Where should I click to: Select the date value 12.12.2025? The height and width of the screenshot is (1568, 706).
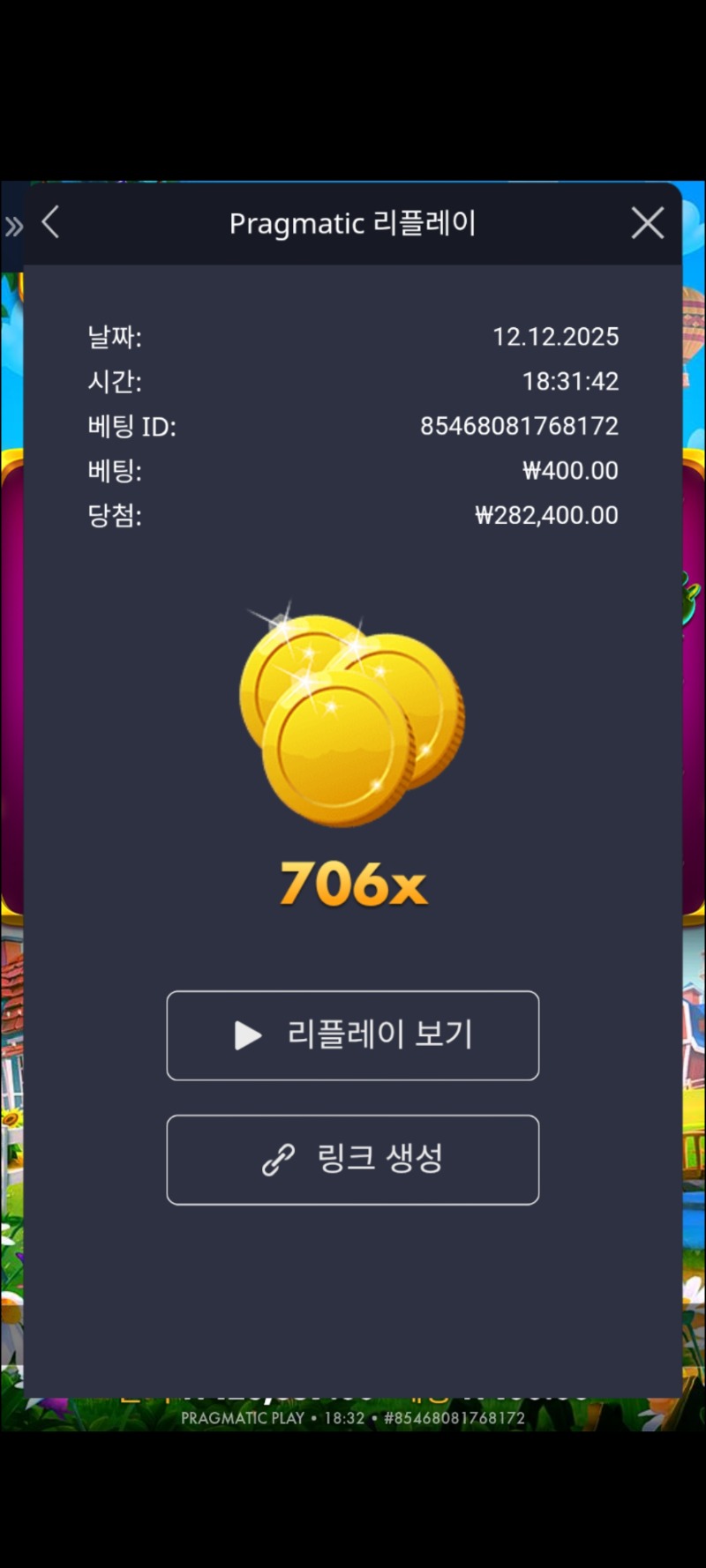click(x=557, y=337)
